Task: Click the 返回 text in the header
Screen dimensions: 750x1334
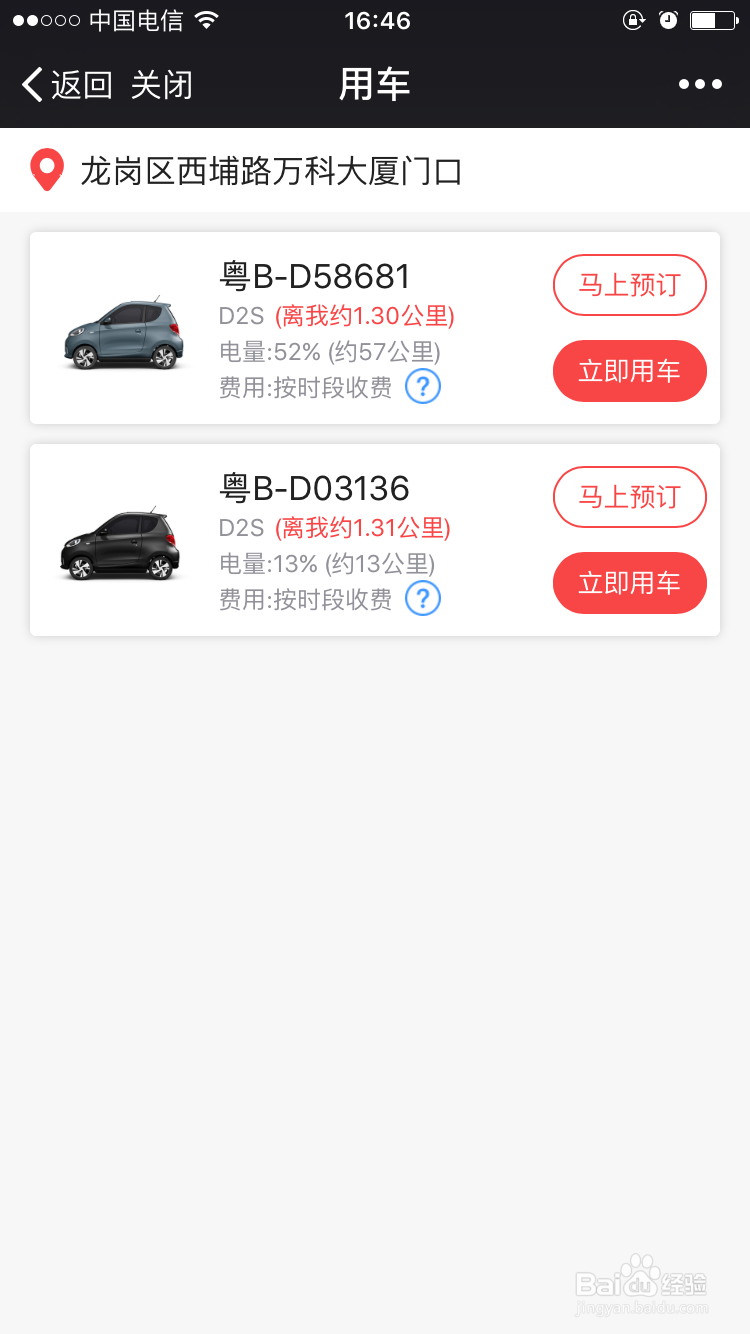Action: [82, 85]
